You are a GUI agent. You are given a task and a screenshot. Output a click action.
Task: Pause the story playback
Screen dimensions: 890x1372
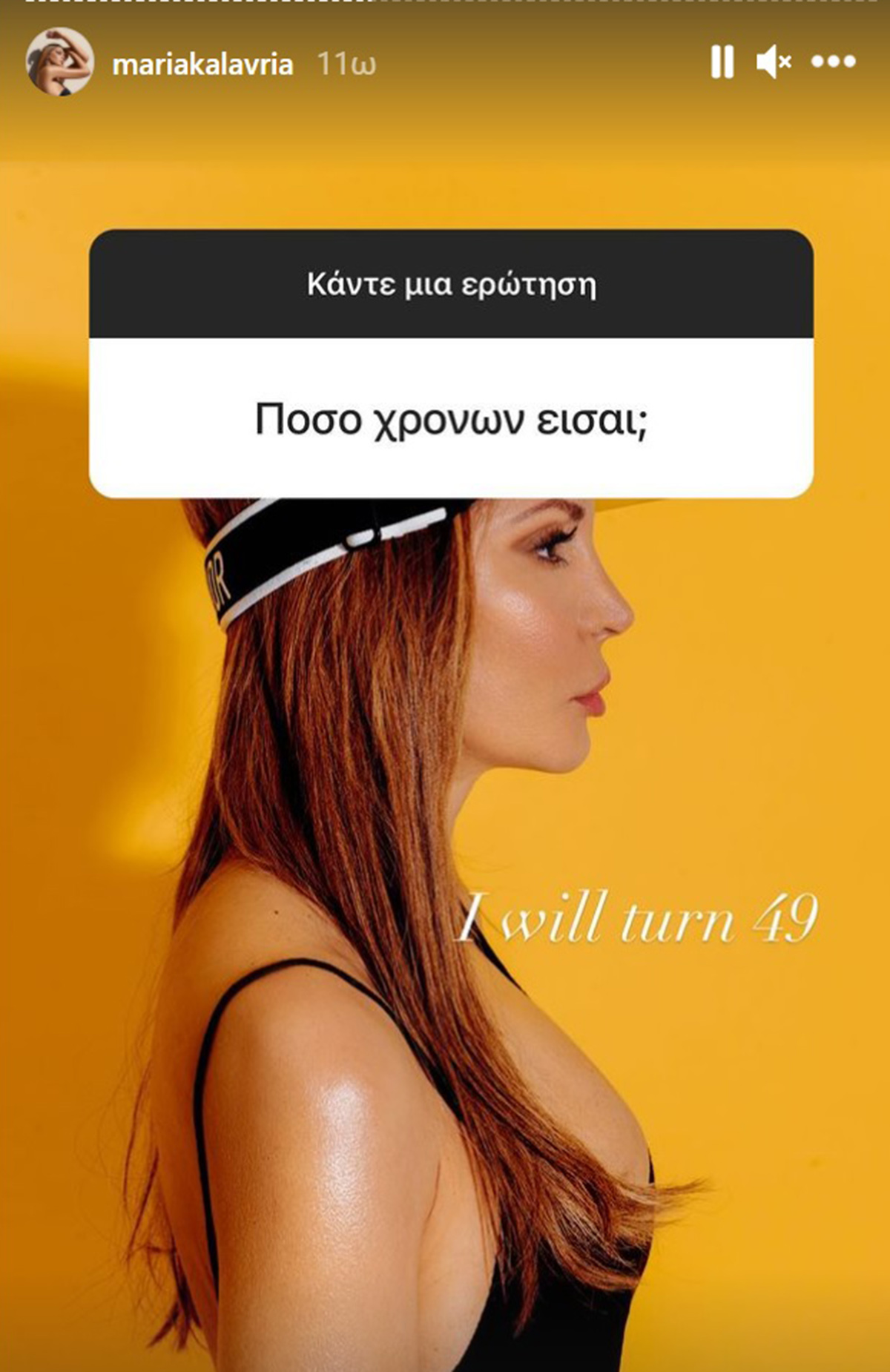[722, 62]
